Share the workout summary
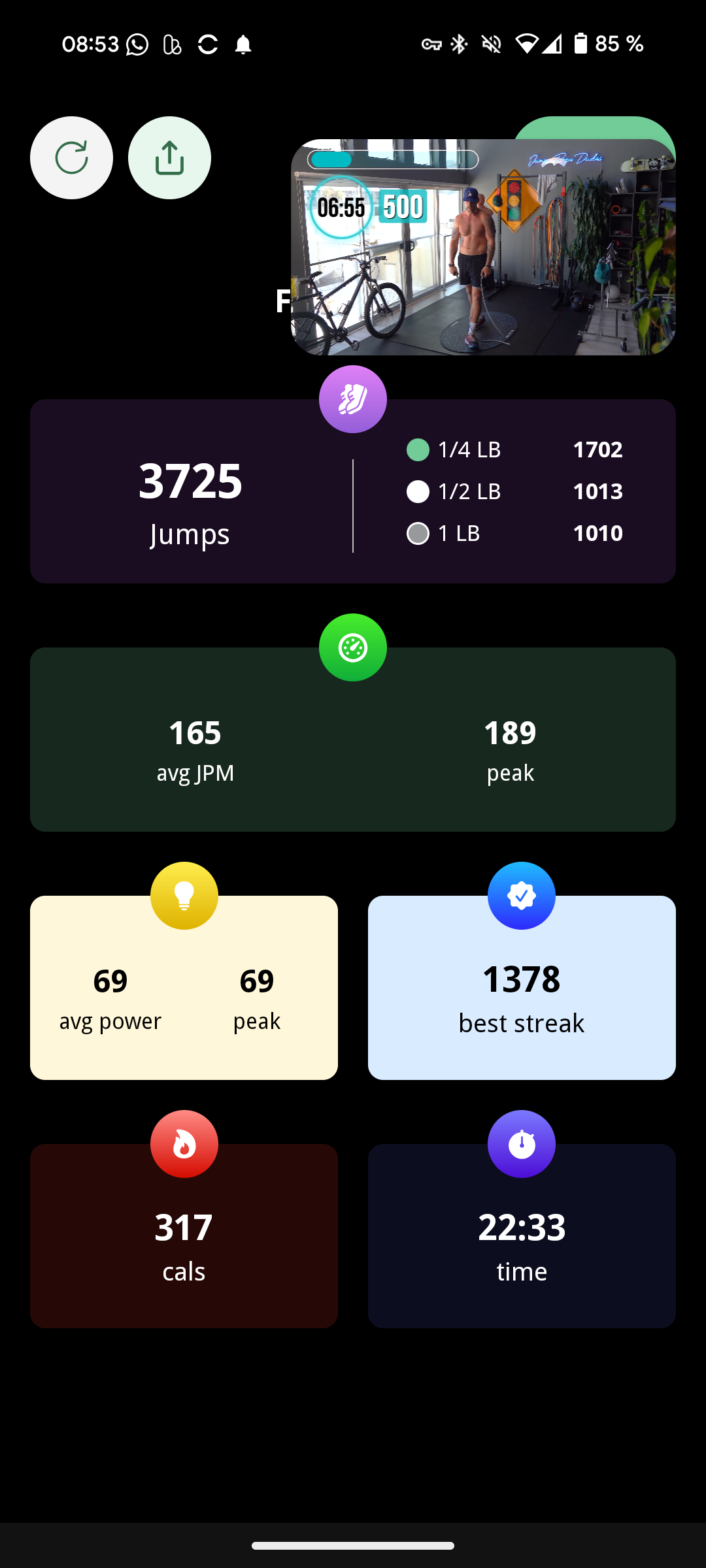This screenshot has height=1568, width=706. pyautogui.click(x=169, y=157)
